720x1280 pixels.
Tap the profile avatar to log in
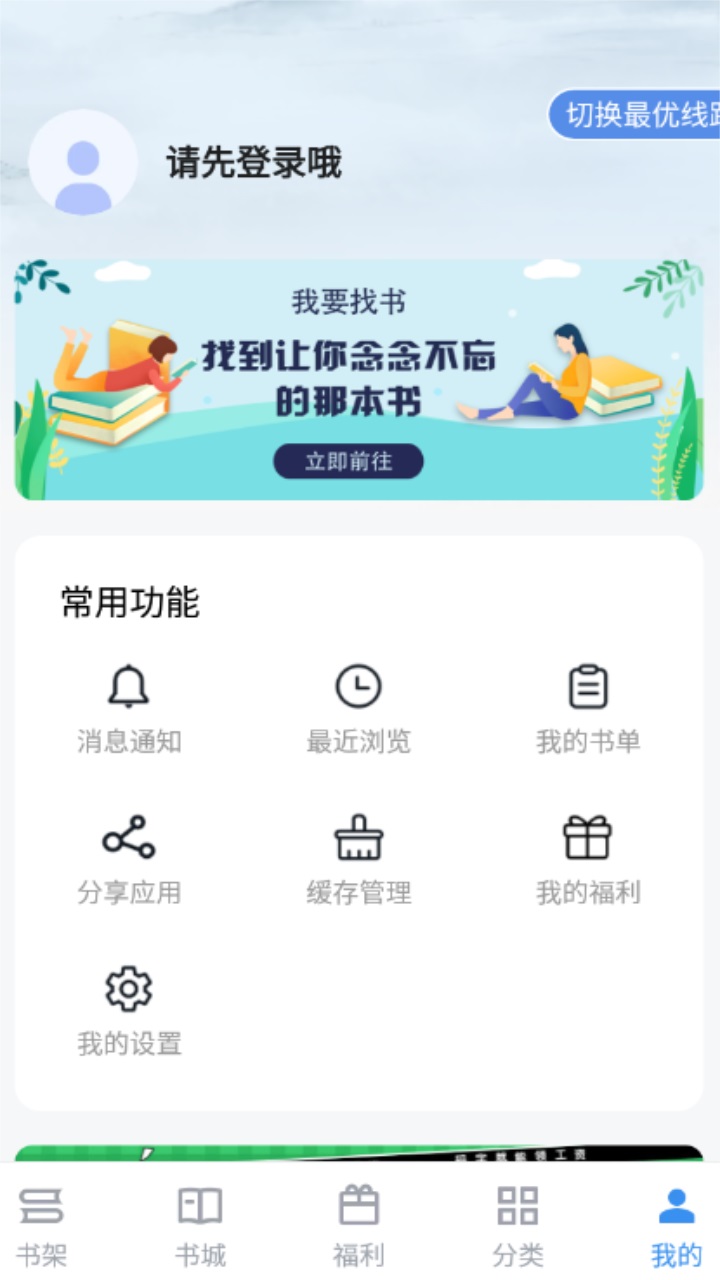point(83,164)
